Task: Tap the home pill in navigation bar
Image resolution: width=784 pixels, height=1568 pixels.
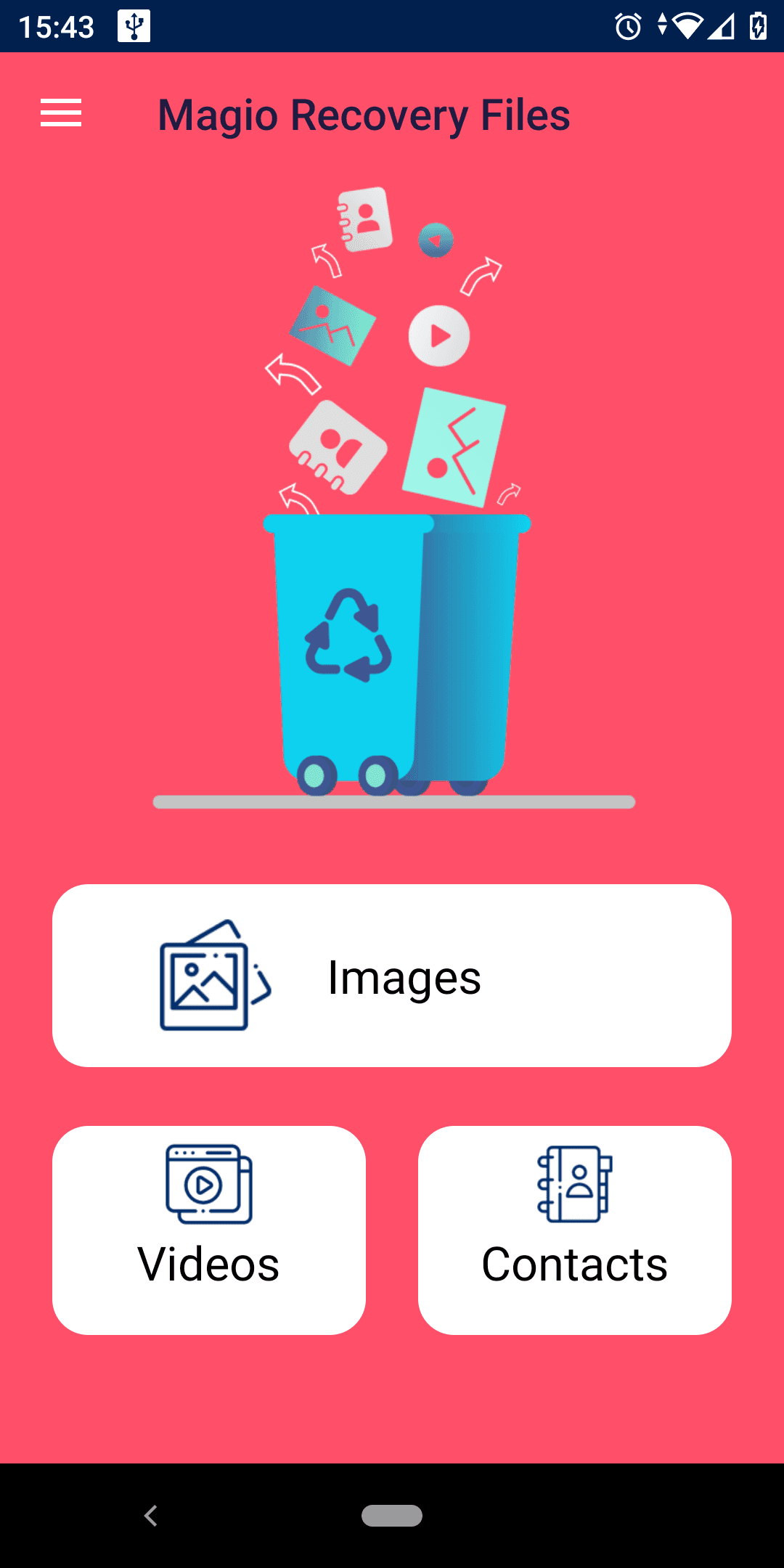Action: point(392,1516)
